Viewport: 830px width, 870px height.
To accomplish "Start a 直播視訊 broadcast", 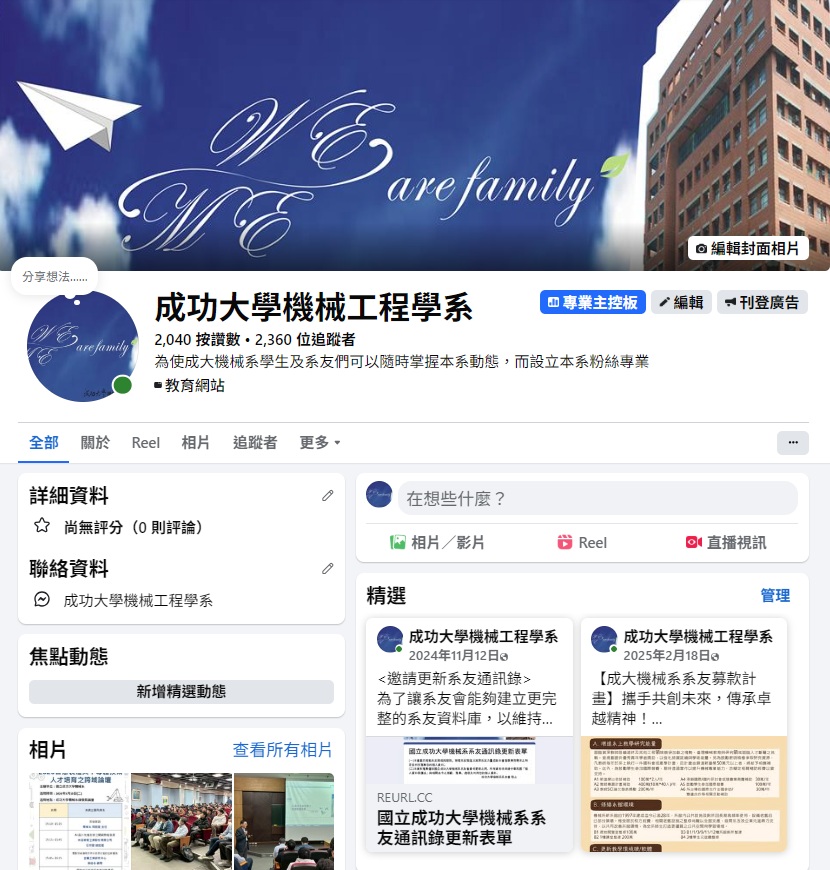I will click(x=725, y=542).
